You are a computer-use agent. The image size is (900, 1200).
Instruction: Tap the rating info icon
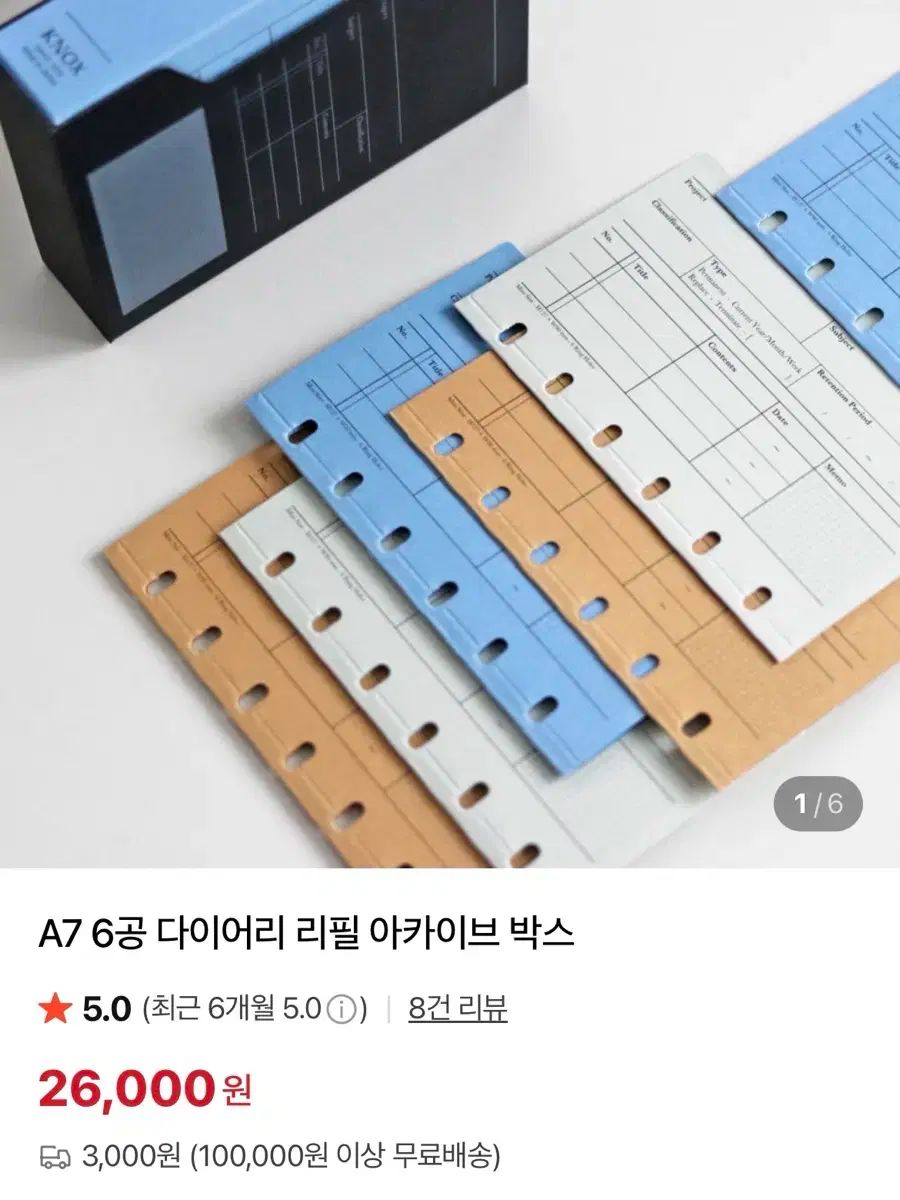tap(342, 1009)
